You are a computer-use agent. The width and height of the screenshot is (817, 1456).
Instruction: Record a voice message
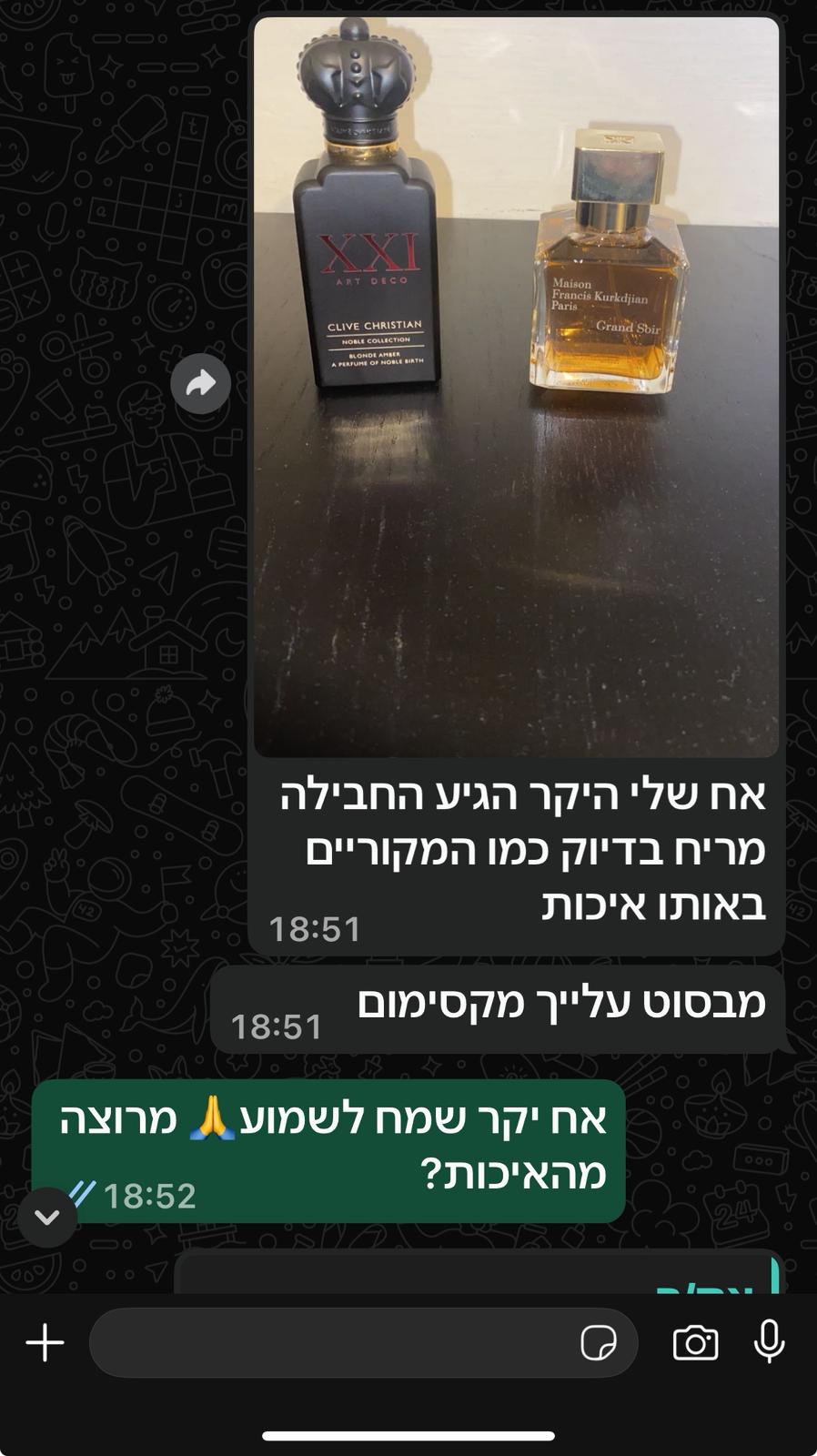(769, 1342)
